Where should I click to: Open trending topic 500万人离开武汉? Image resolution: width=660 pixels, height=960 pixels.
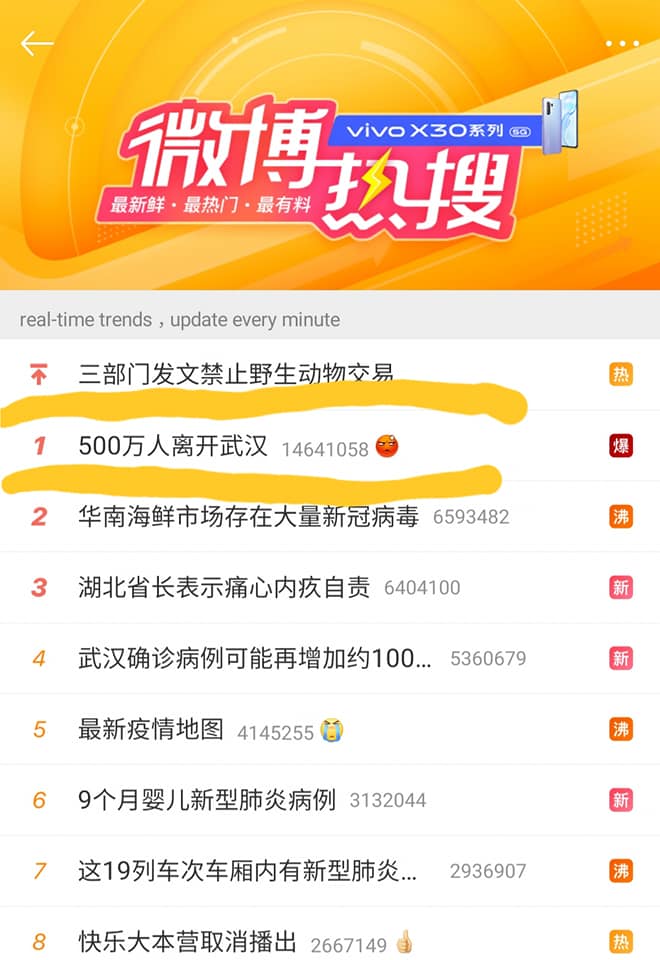click(x=173, y=446)
